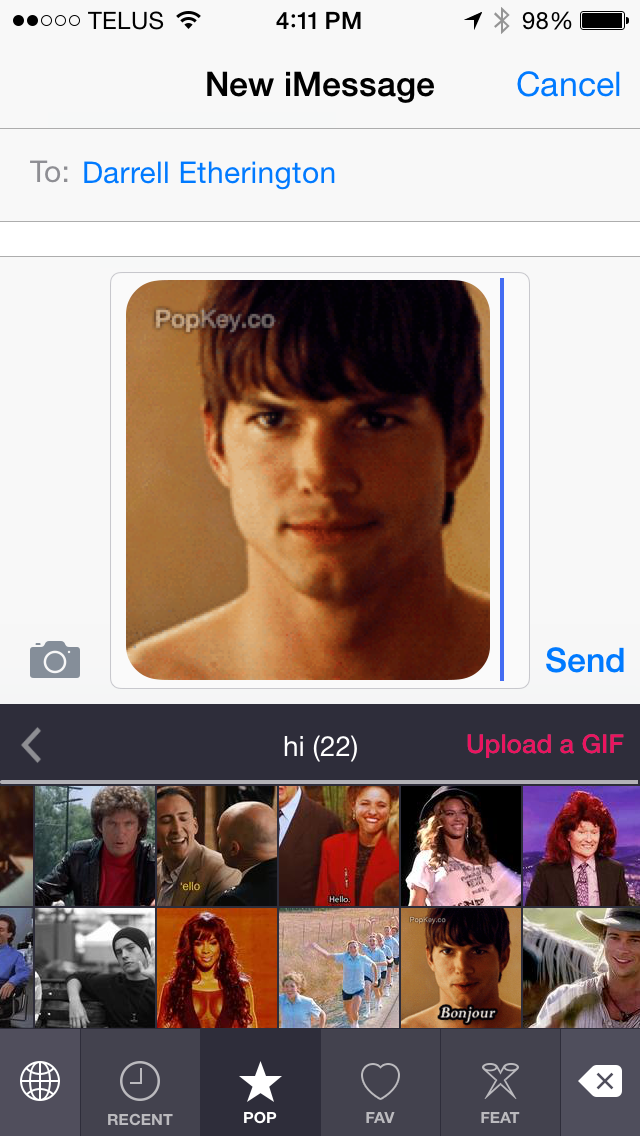
Task: Hit the backspace delete key
Action: (x=600, y=1081)
